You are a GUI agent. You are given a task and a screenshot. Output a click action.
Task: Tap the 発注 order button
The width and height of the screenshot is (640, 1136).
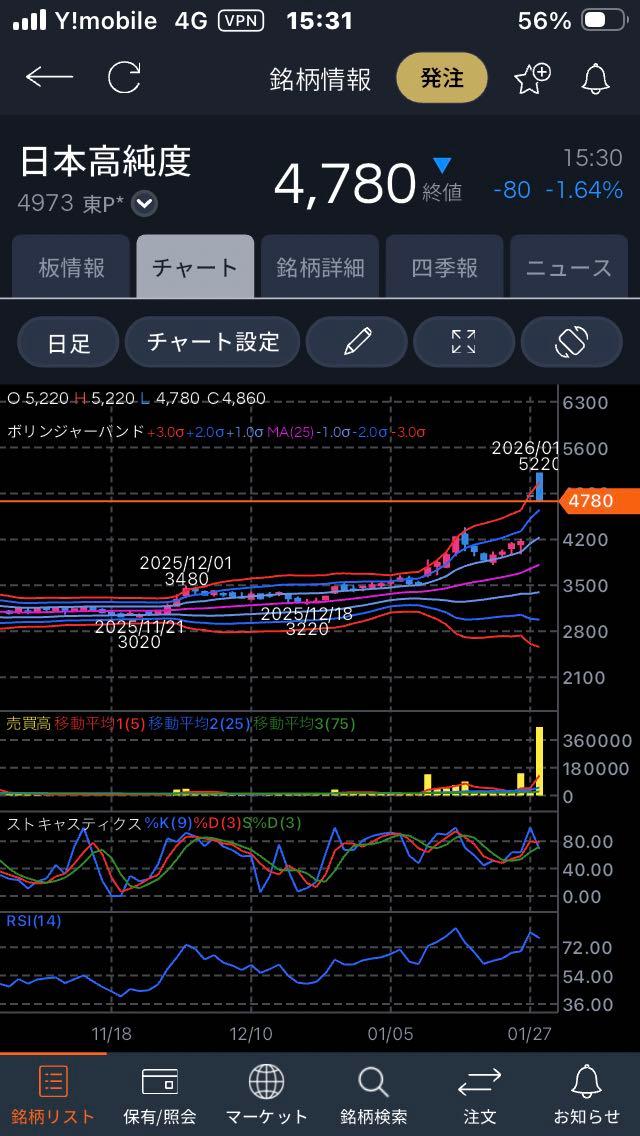tap(441, 78)
